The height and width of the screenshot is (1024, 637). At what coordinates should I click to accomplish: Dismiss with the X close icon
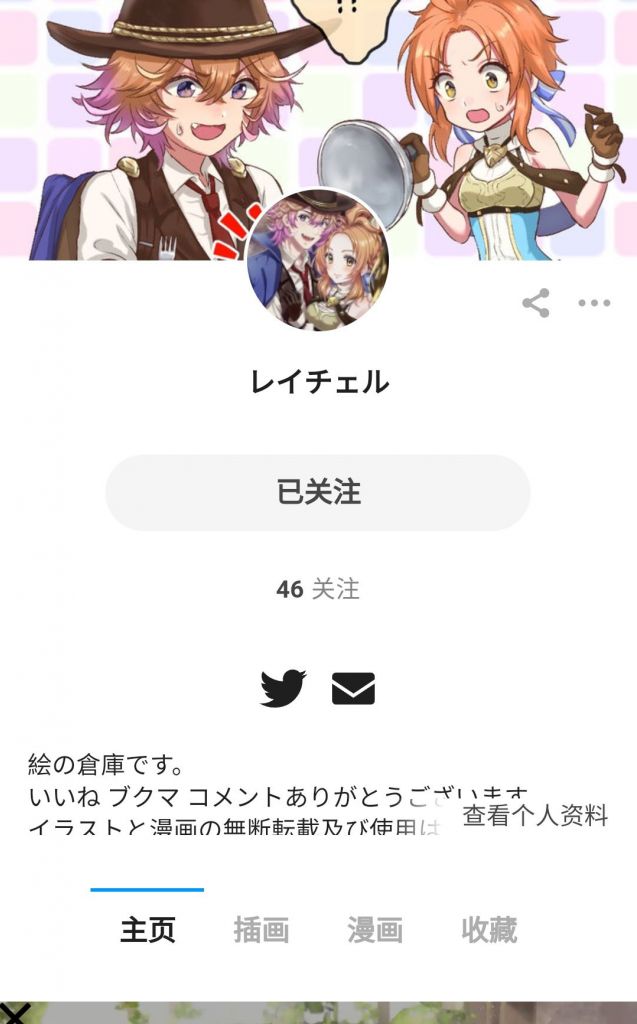pos(14,1014)
